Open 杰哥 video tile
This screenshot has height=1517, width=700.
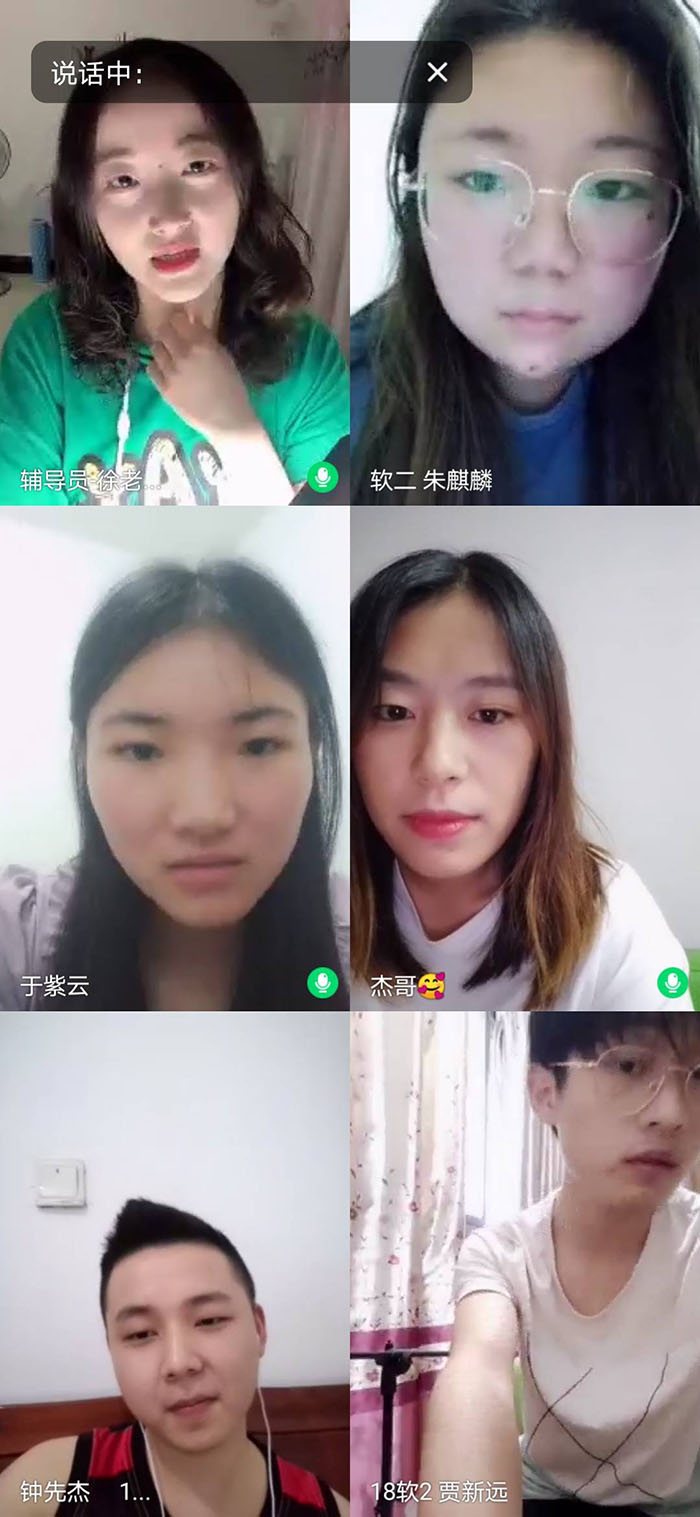click(525, 760)
